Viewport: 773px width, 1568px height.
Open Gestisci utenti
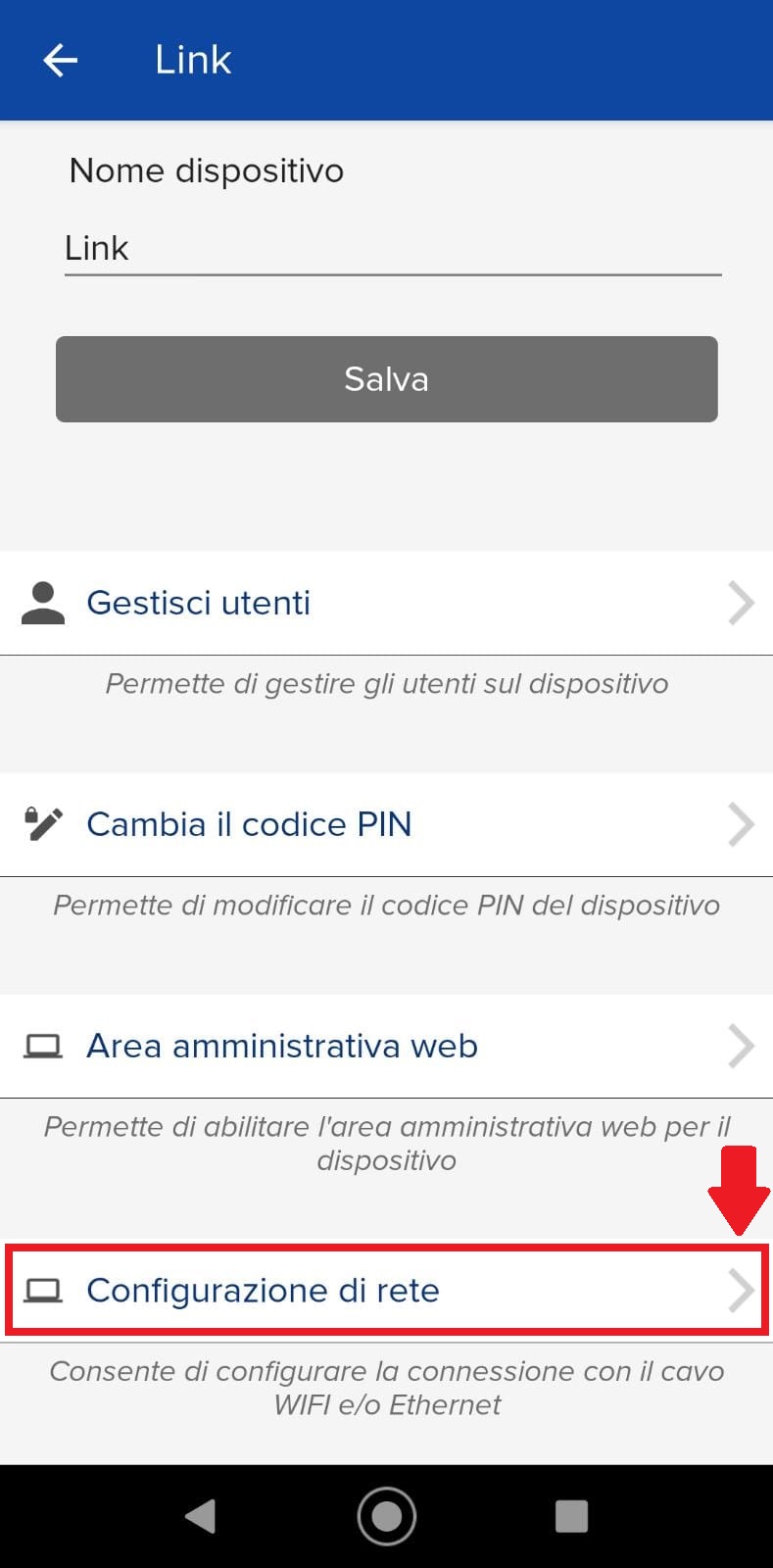coord(386,603)
